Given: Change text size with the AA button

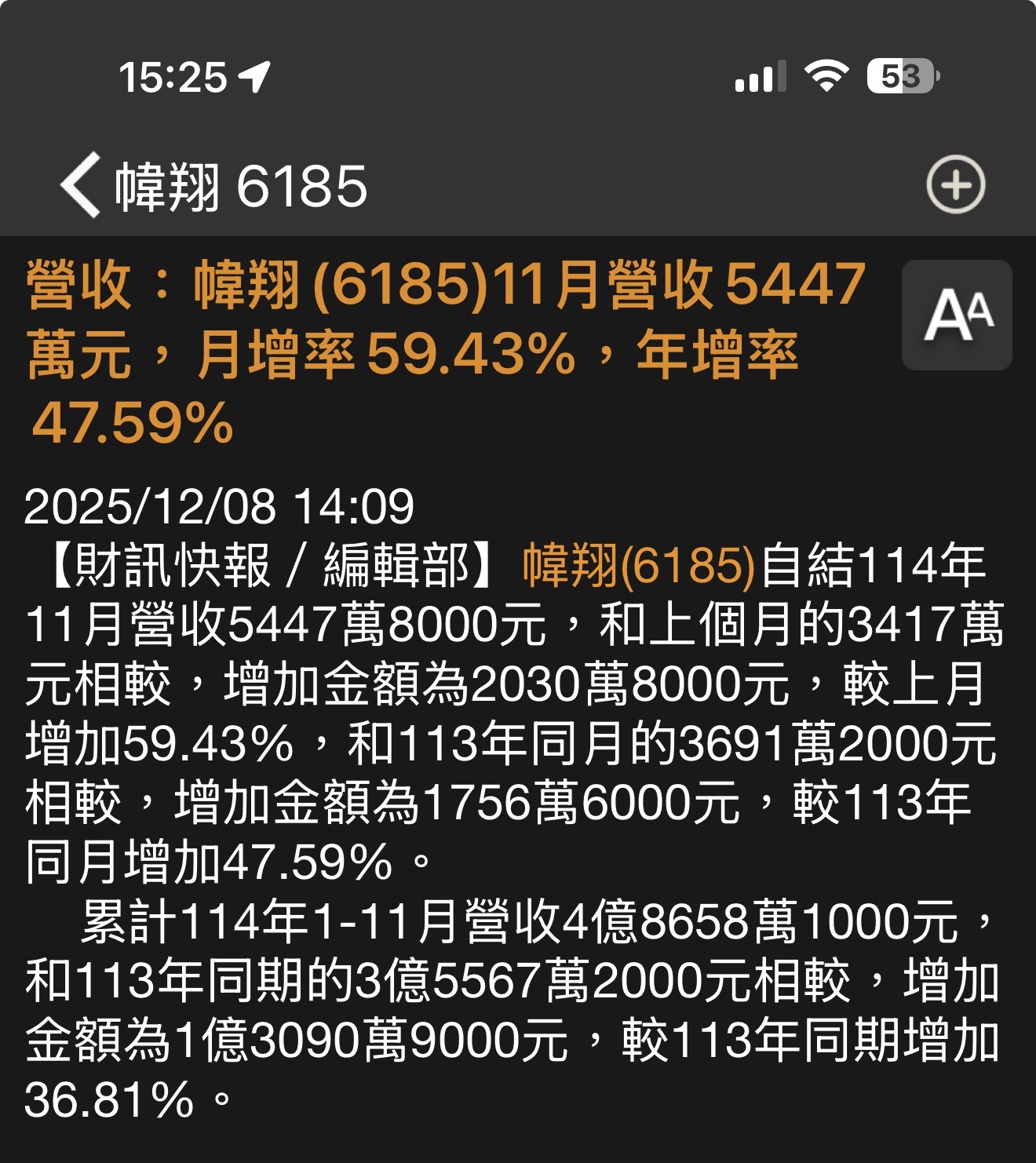Looking at the screenshot, I should (957, 315).
